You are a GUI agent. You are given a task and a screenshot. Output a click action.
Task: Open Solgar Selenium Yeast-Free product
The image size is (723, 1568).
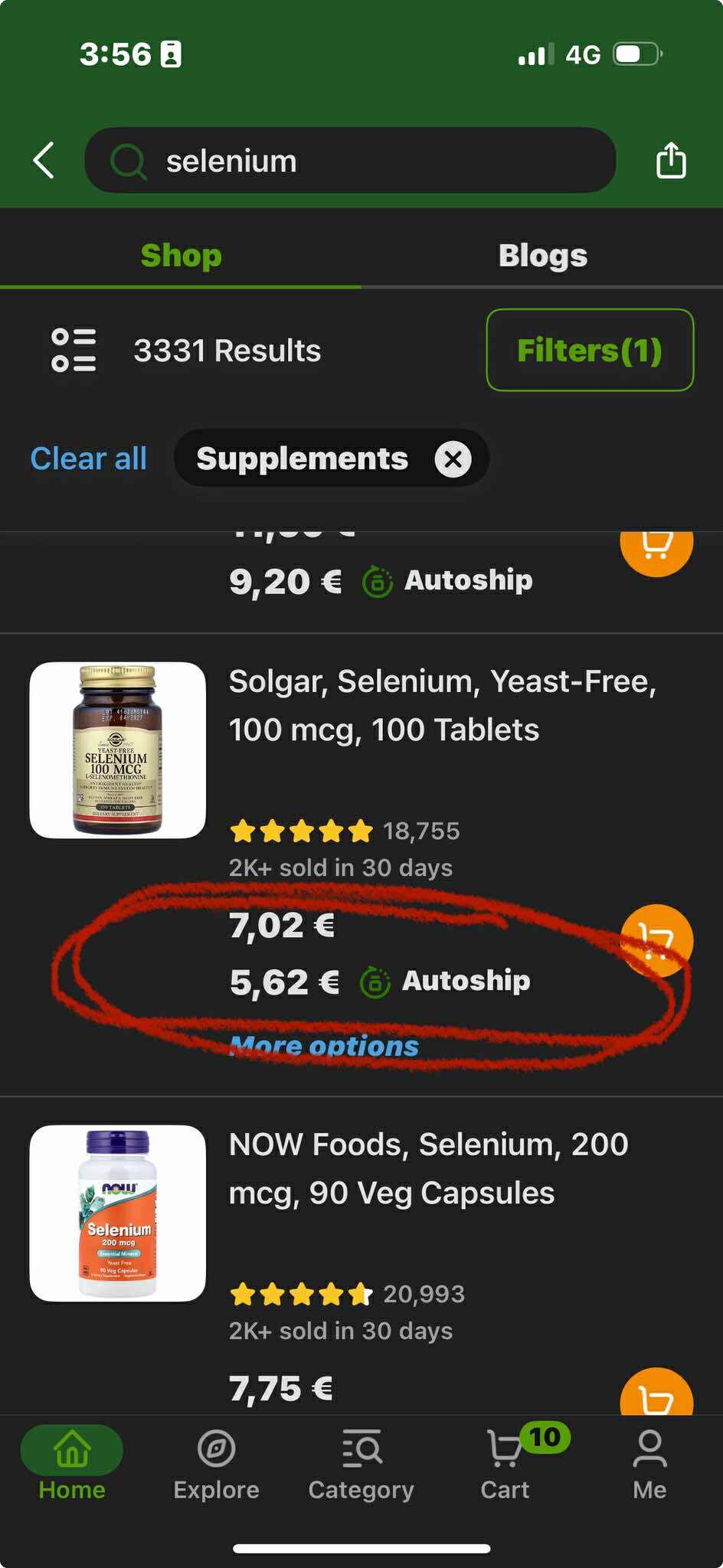pos(443,705)
